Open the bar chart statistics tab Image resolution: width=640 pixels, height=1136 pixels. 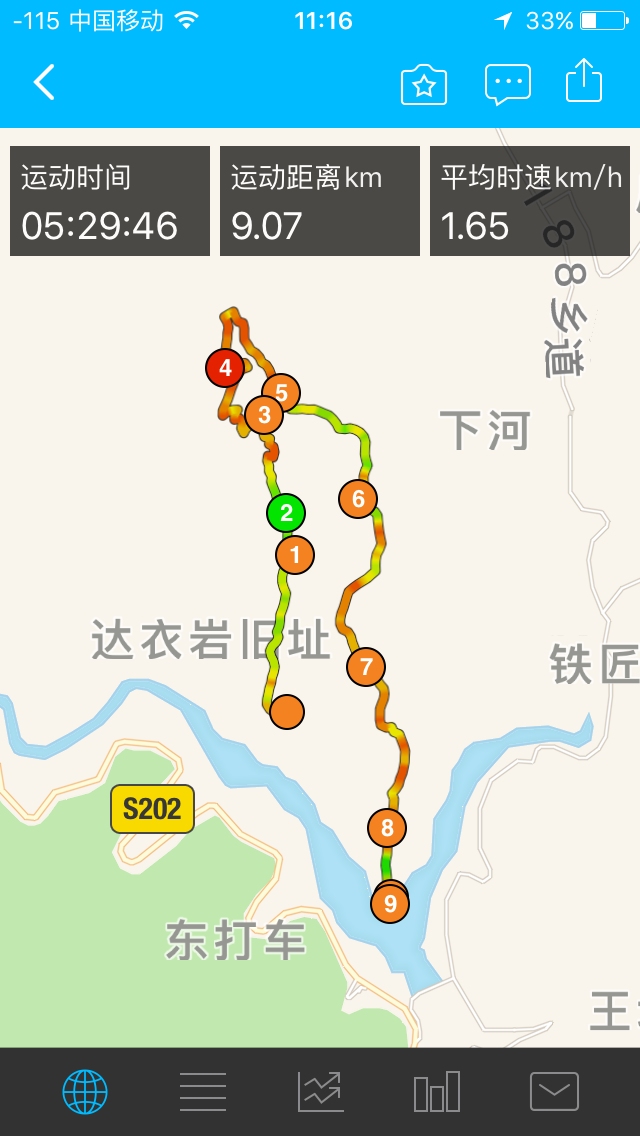click(437, 1091)
